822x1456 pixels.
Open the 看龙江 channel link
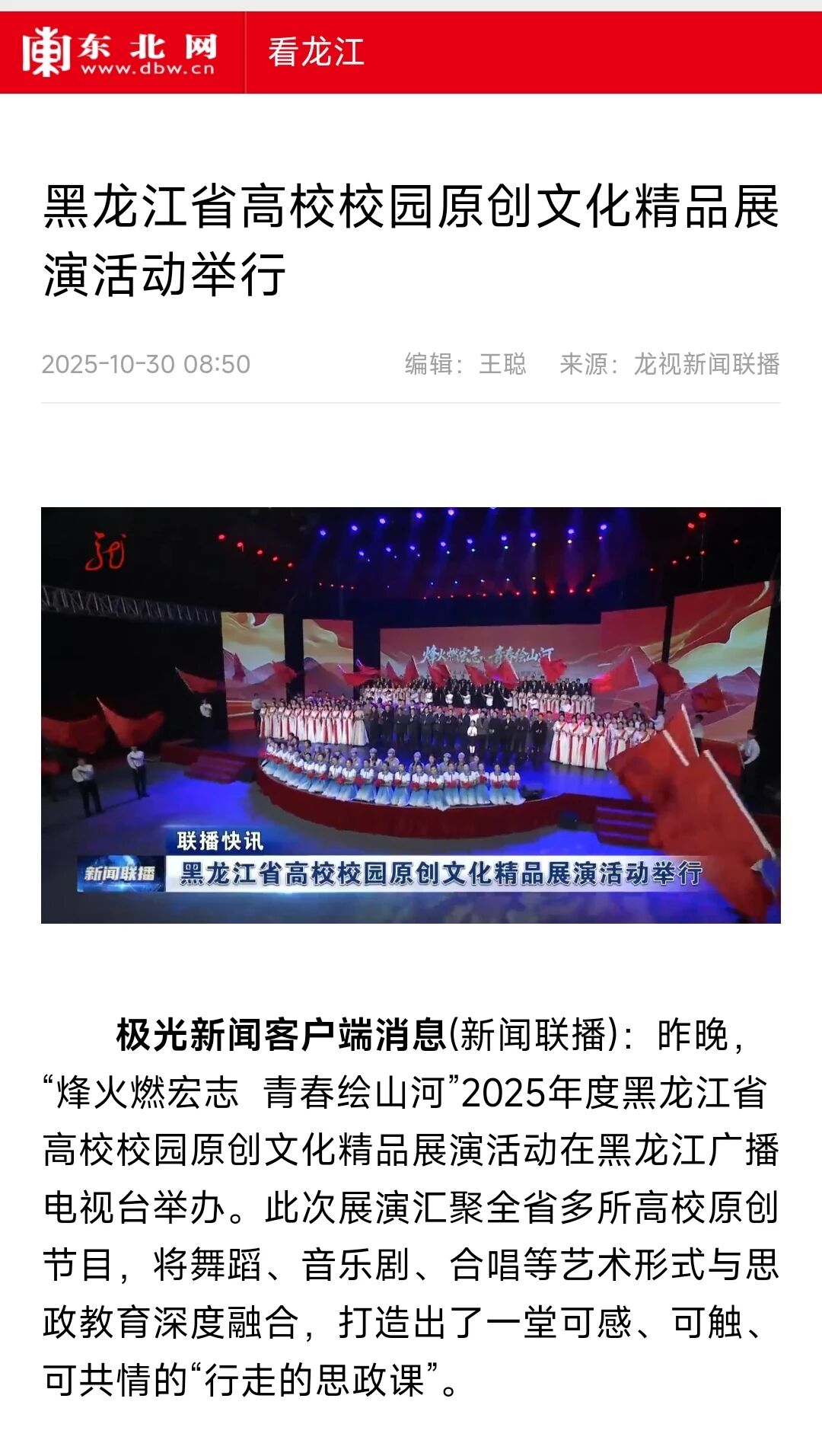click(x=316, y=53)
